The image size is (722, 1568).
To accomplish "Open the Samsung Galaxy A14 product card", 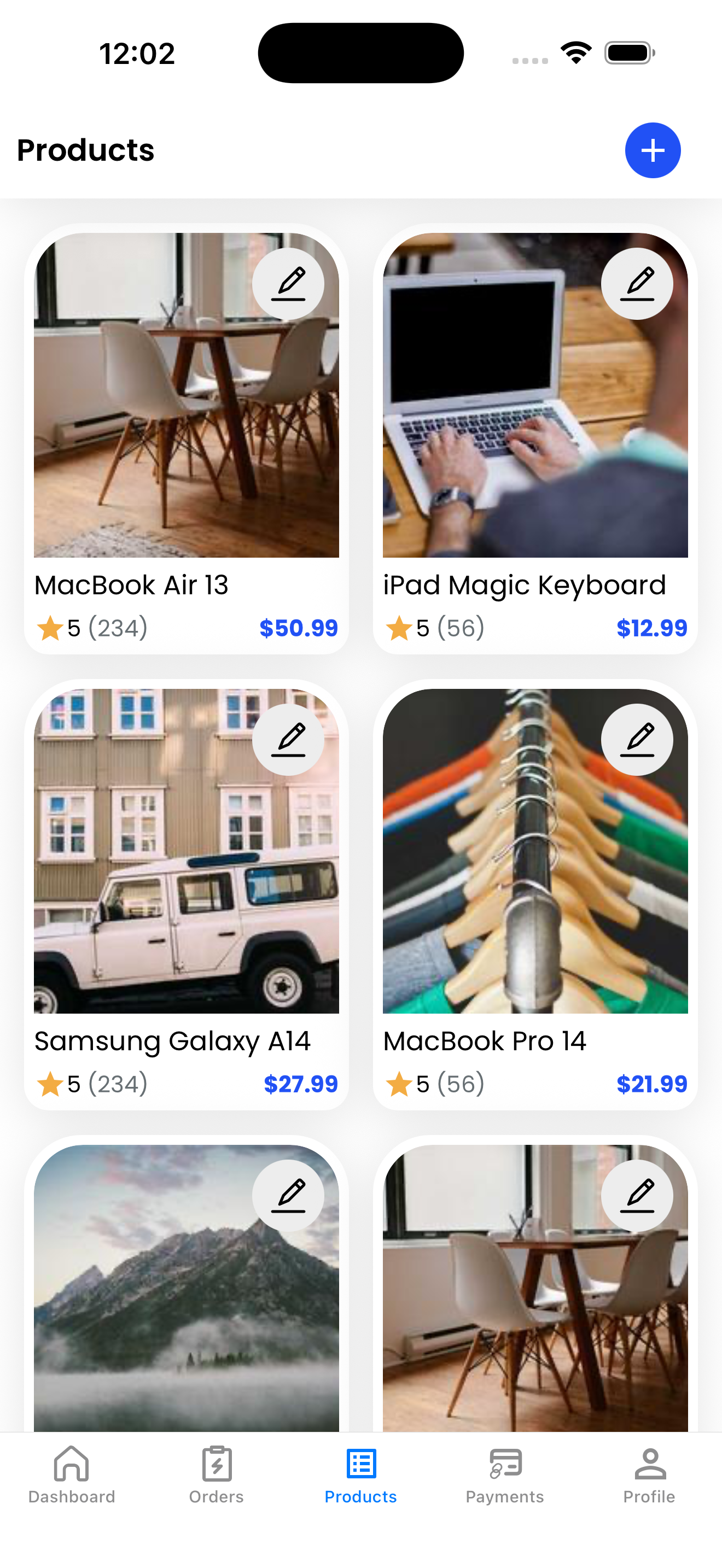I will point(185,882).
